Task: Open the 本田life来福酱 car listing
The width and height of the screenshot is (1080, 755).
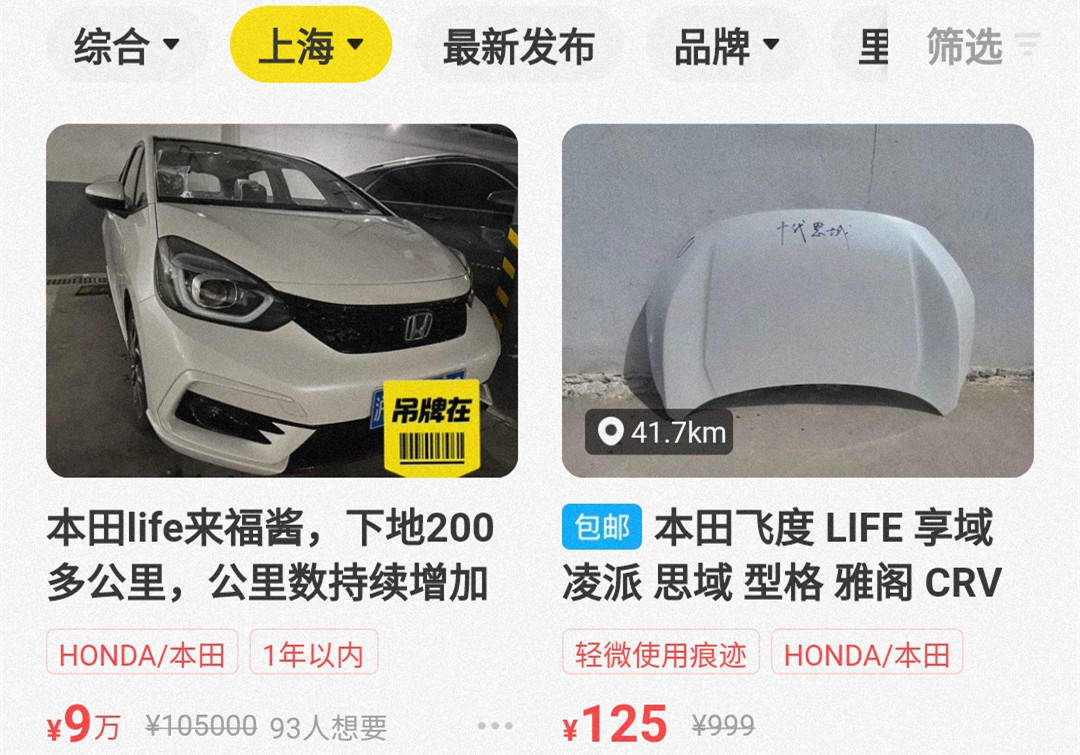Action: point(282,300)
